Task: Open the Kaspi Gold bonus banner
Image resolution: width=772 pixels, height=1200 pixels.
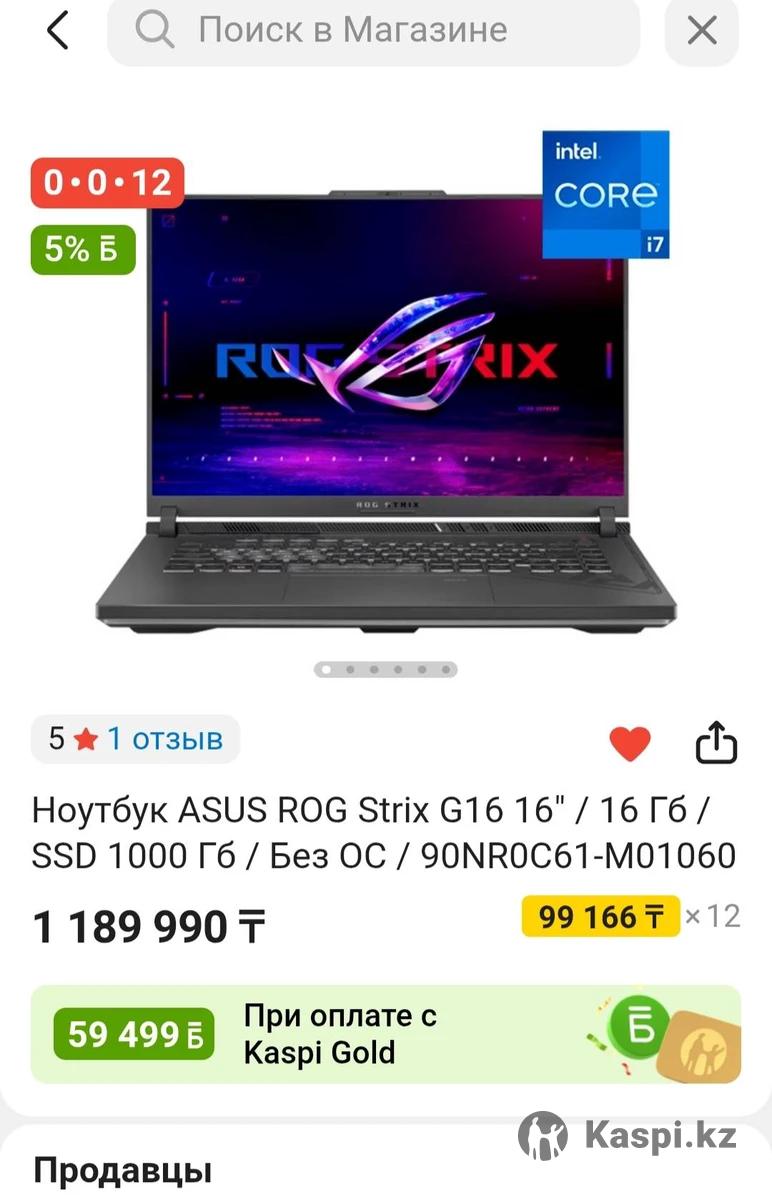Action: pyautogui.click(x=386, y=1034)
